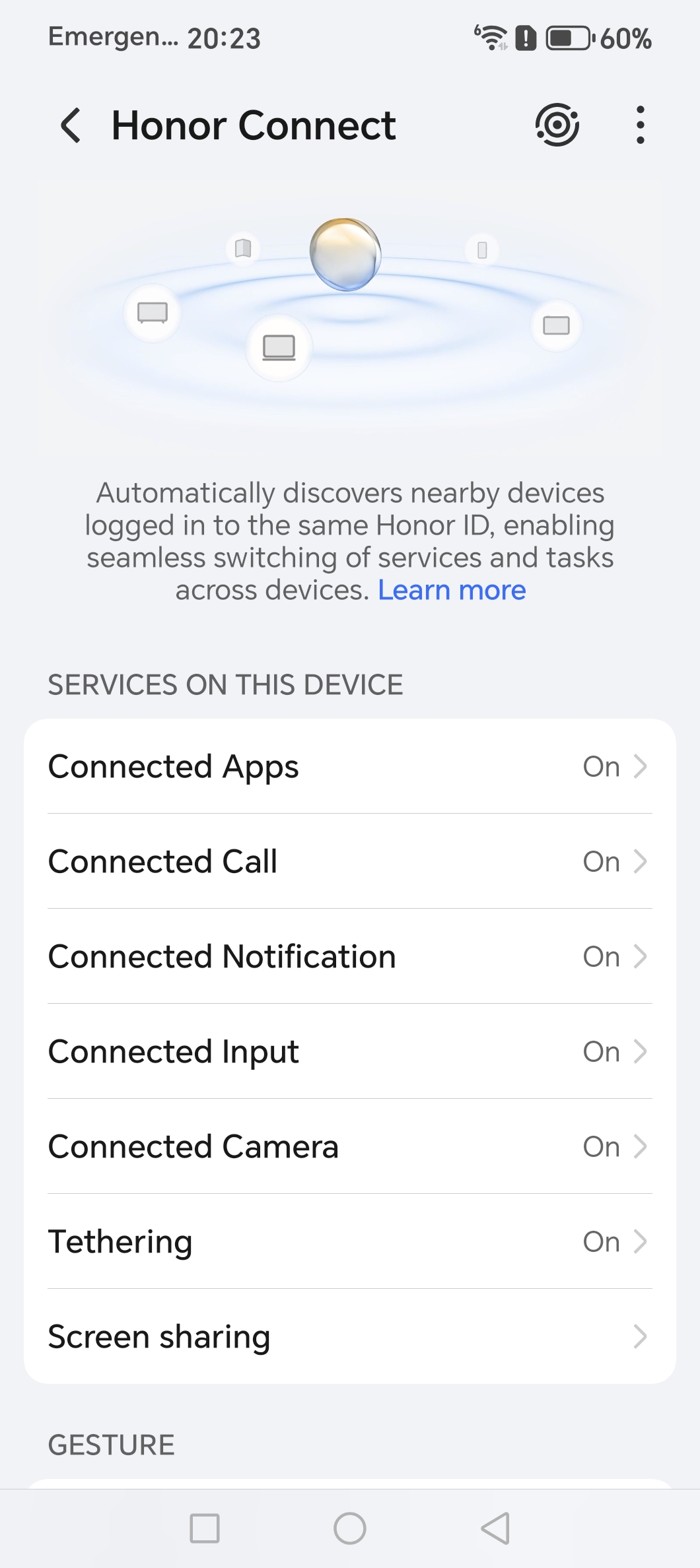The width and height of the screenshot is (700, 1568).
Task: Go back from Honor Connect
Action: [x=71, y=125]
